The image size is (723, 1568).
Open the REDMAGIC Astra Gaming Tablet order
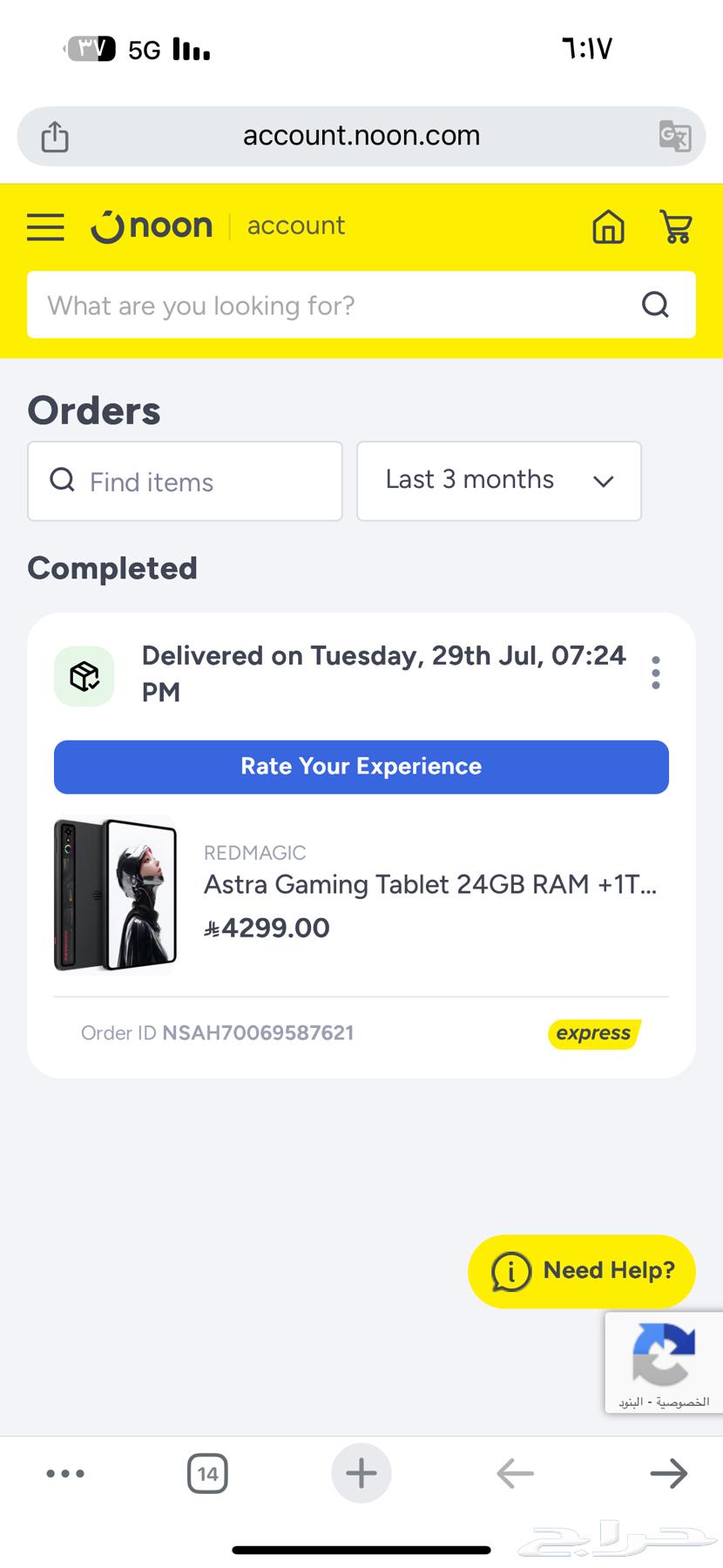(x=430, y=885)
